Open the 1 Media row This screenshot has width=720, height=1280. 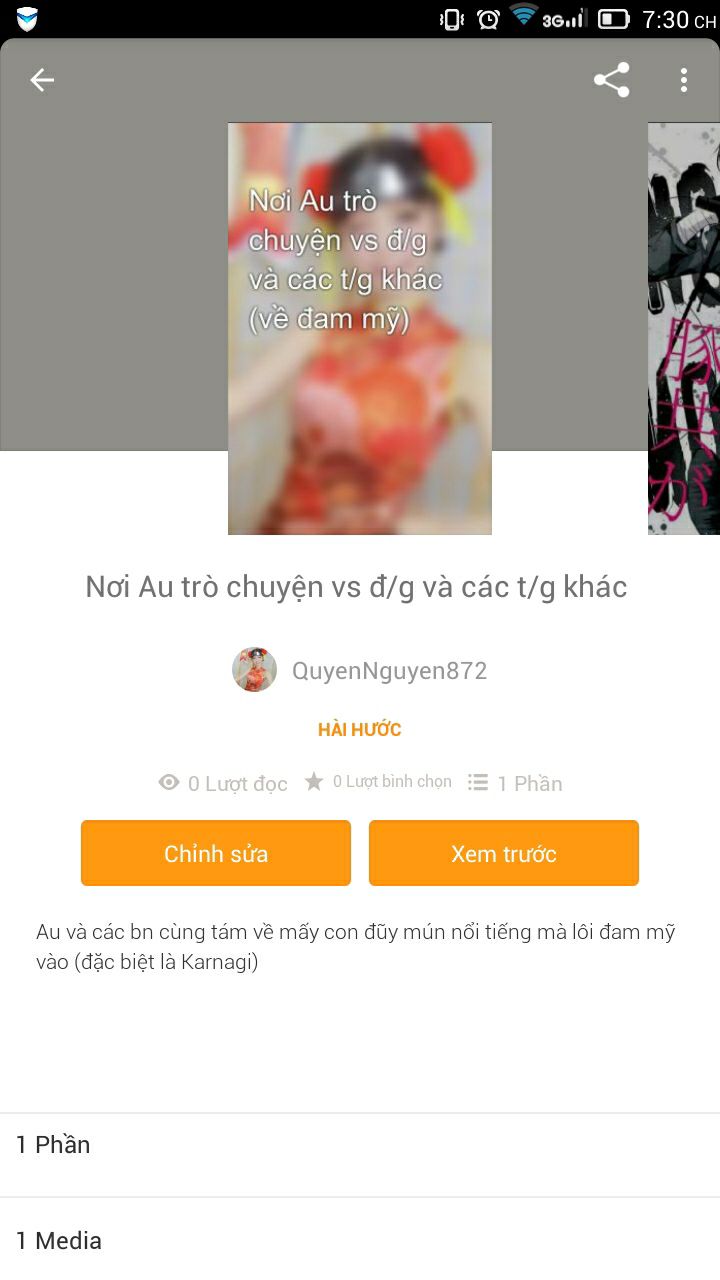[360, 1240]
